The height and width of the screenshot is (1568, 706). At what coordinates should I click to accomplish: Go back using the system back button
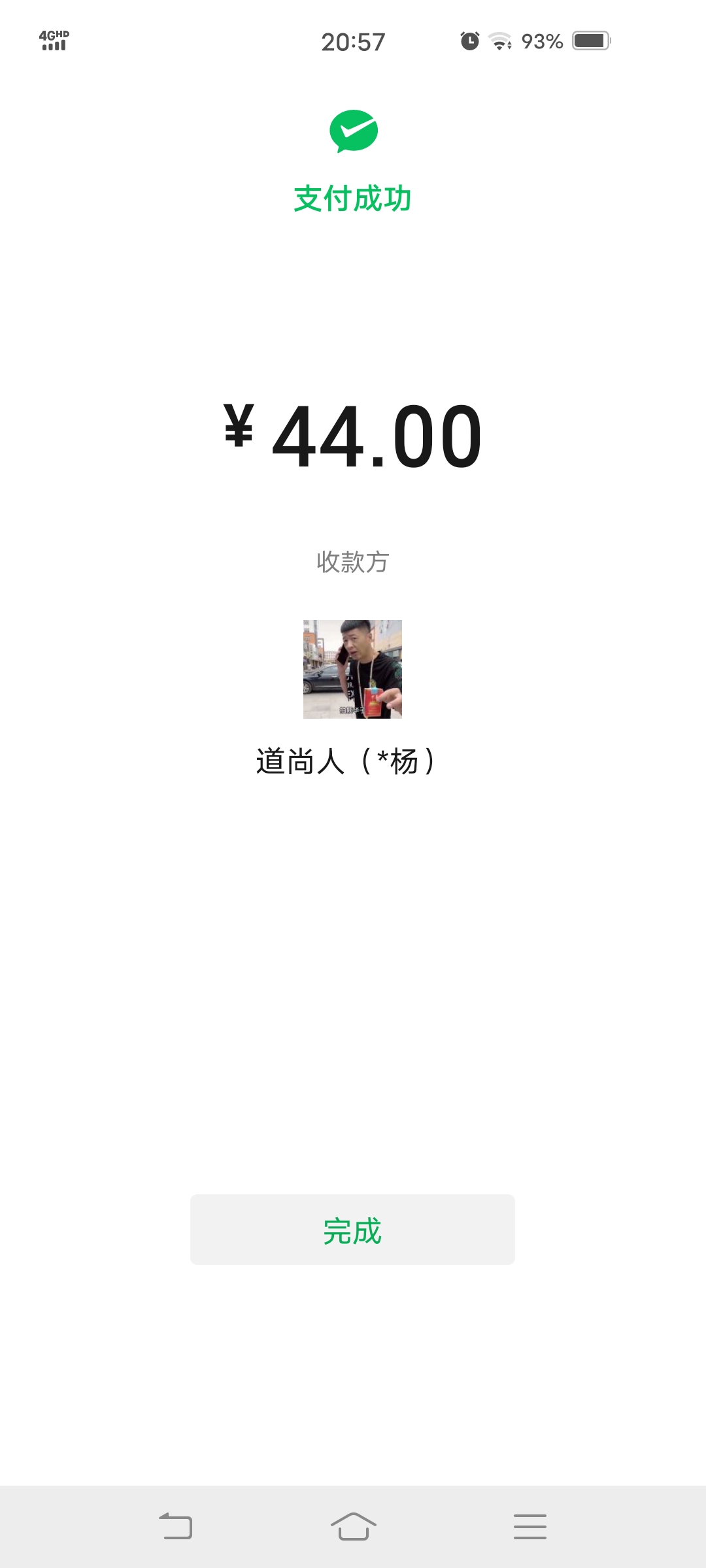[176, 1526]
